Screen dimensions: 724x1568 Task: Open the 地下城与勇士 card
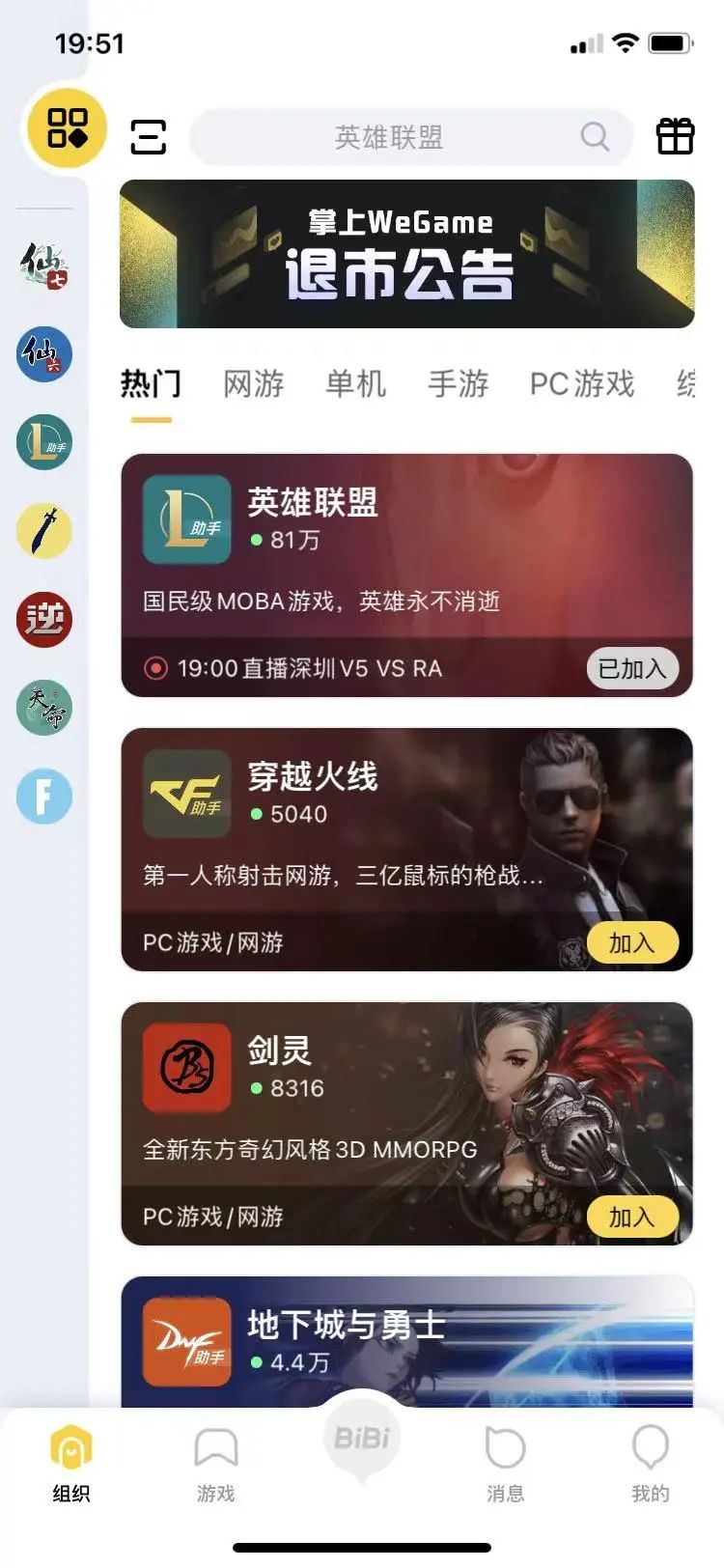coord(406,1342)
